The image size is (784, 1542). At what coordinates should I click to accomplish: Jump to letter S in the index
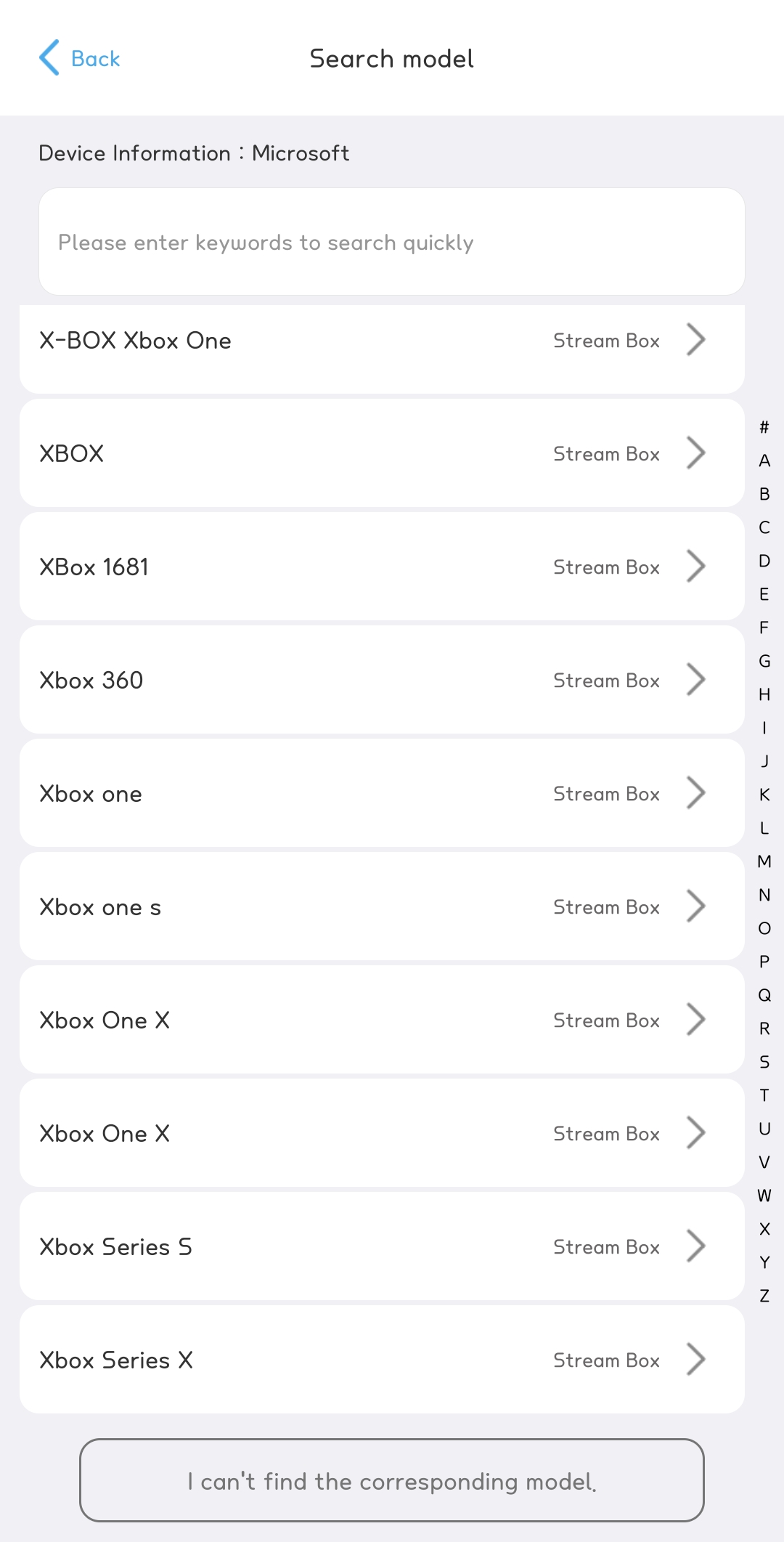click(x=764, y=1062)
